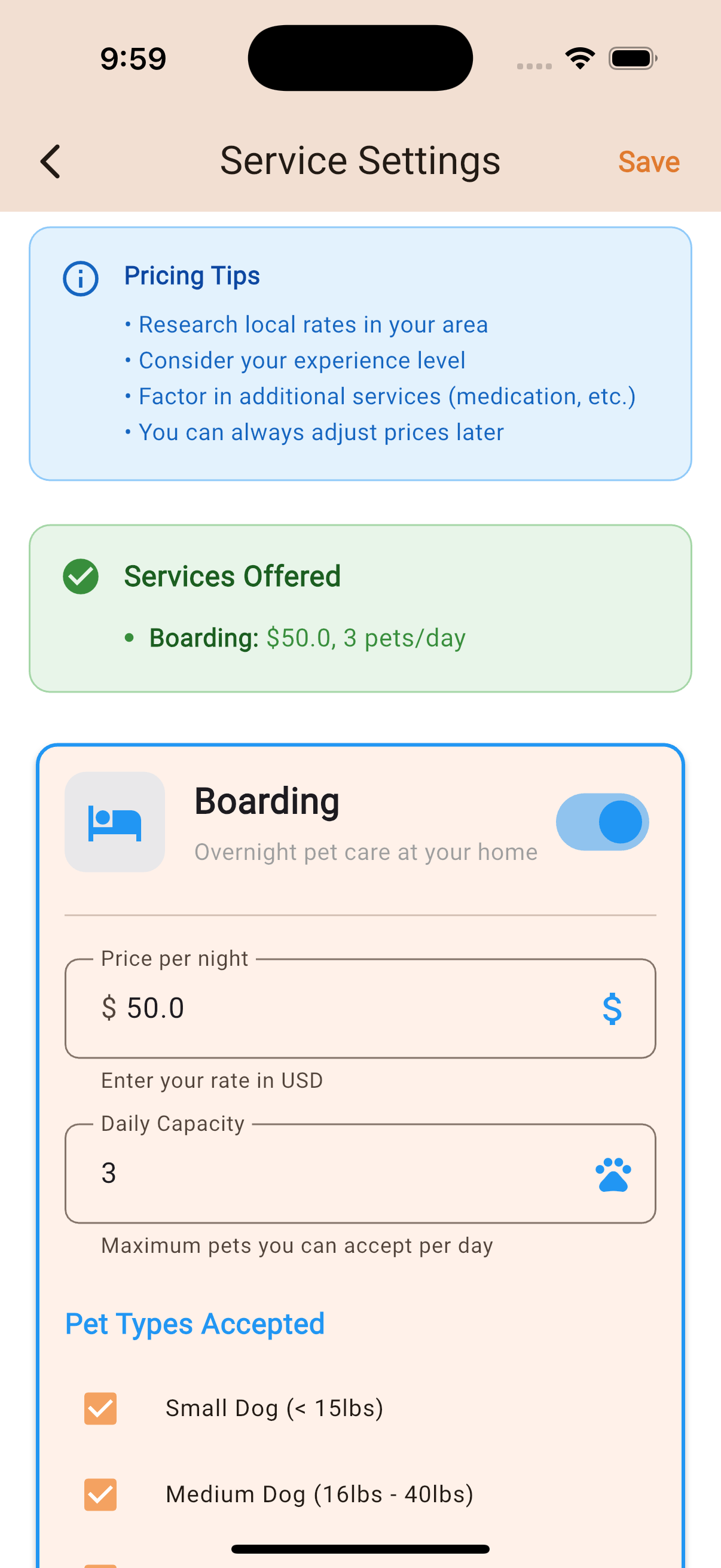Select the bed icon for Boarding

114,821
